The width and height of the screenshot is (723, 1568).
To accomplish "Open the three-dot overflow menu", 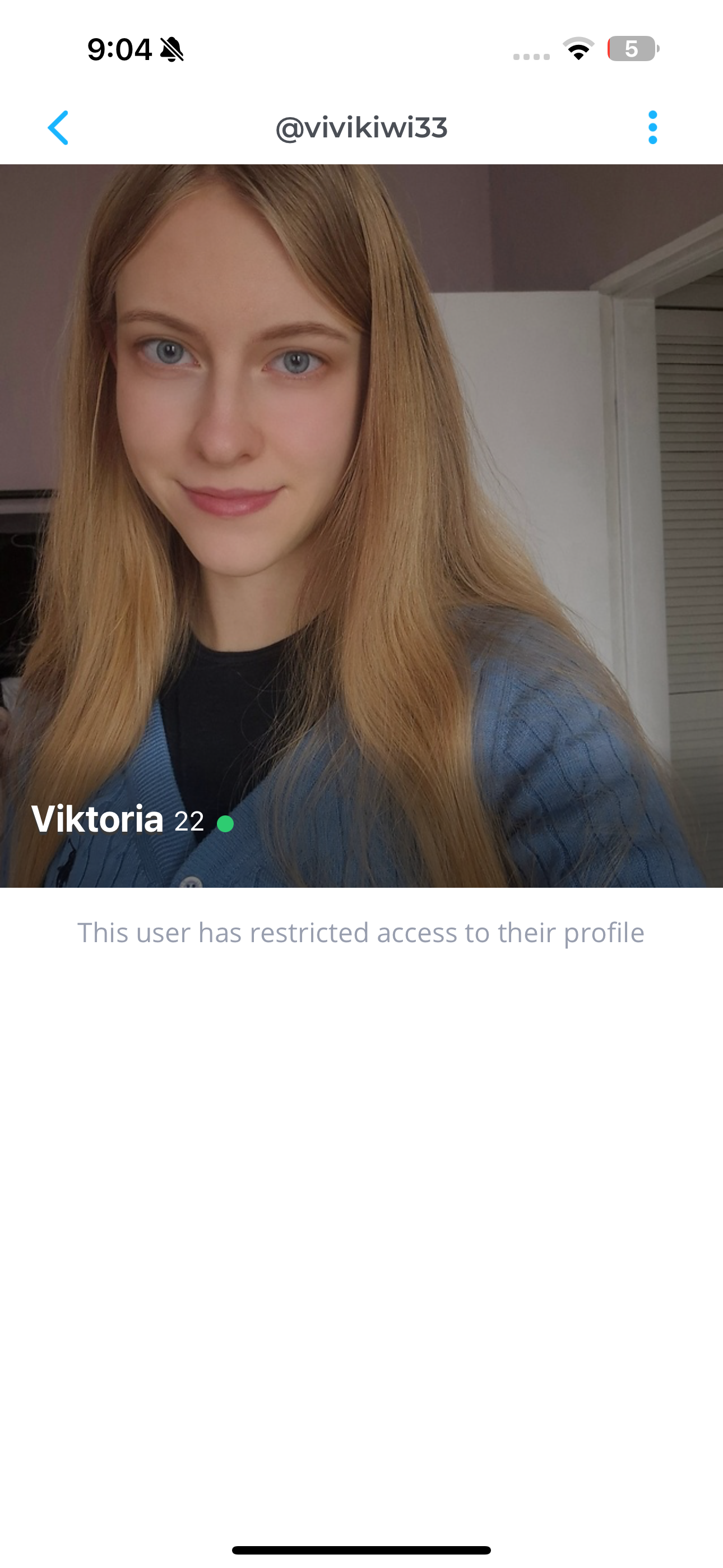I will pos(652,128).
